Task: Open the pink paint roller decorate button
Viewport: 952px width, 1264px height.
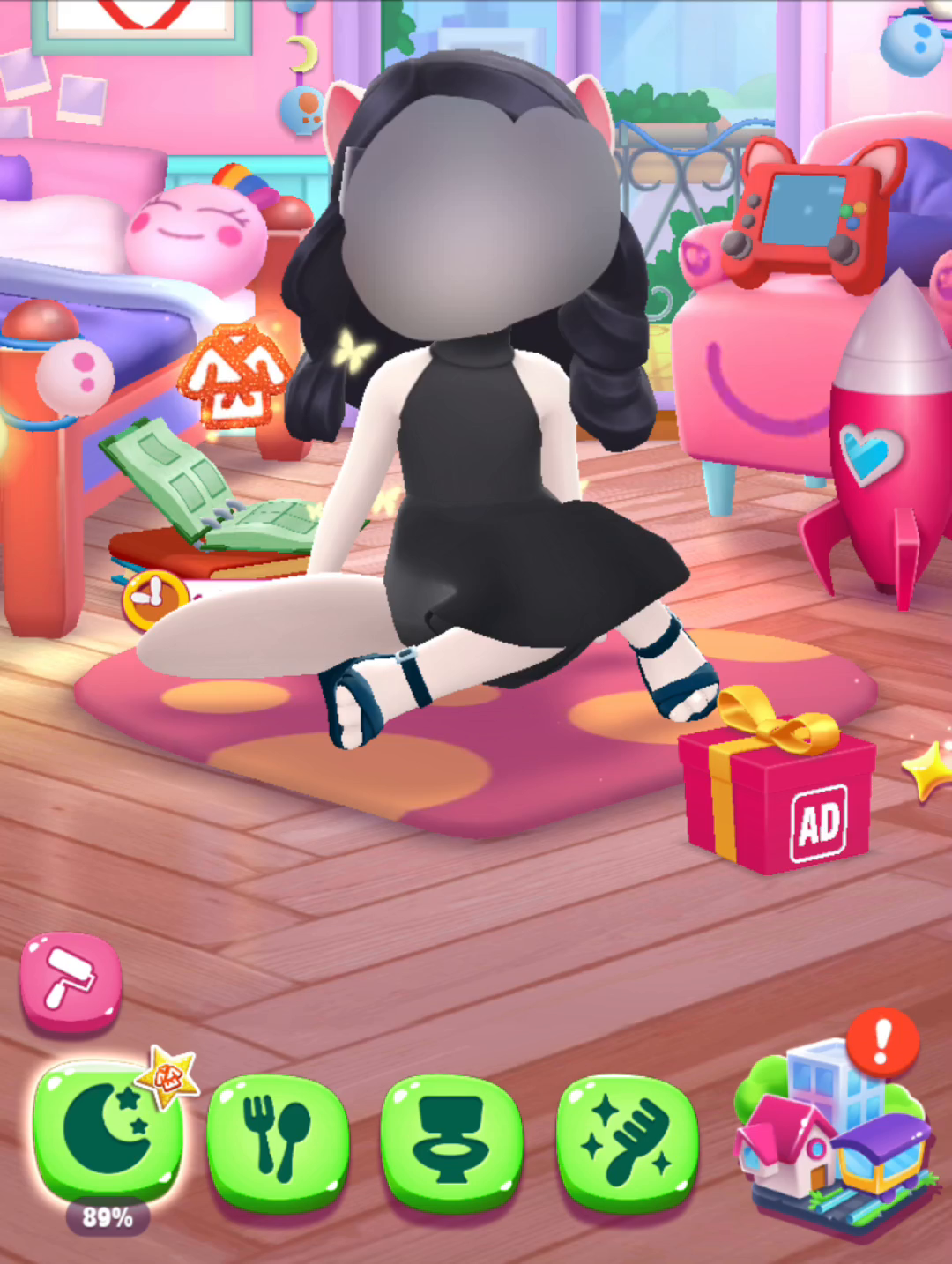Action: [71, 981]
